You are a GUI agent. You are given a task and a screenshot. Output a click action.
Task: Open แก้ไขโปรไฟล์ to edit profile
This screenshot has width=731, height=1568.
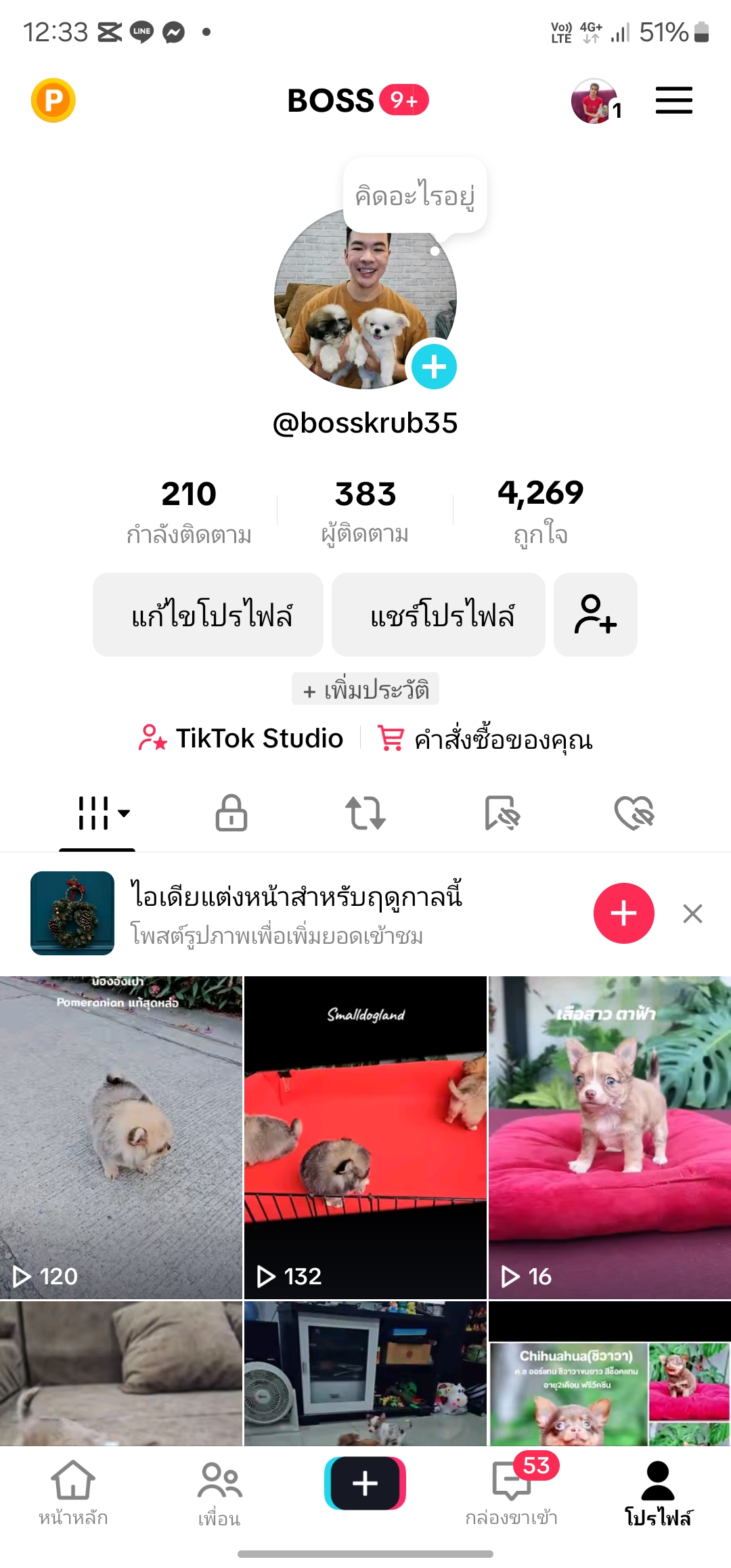coord(208,615)
